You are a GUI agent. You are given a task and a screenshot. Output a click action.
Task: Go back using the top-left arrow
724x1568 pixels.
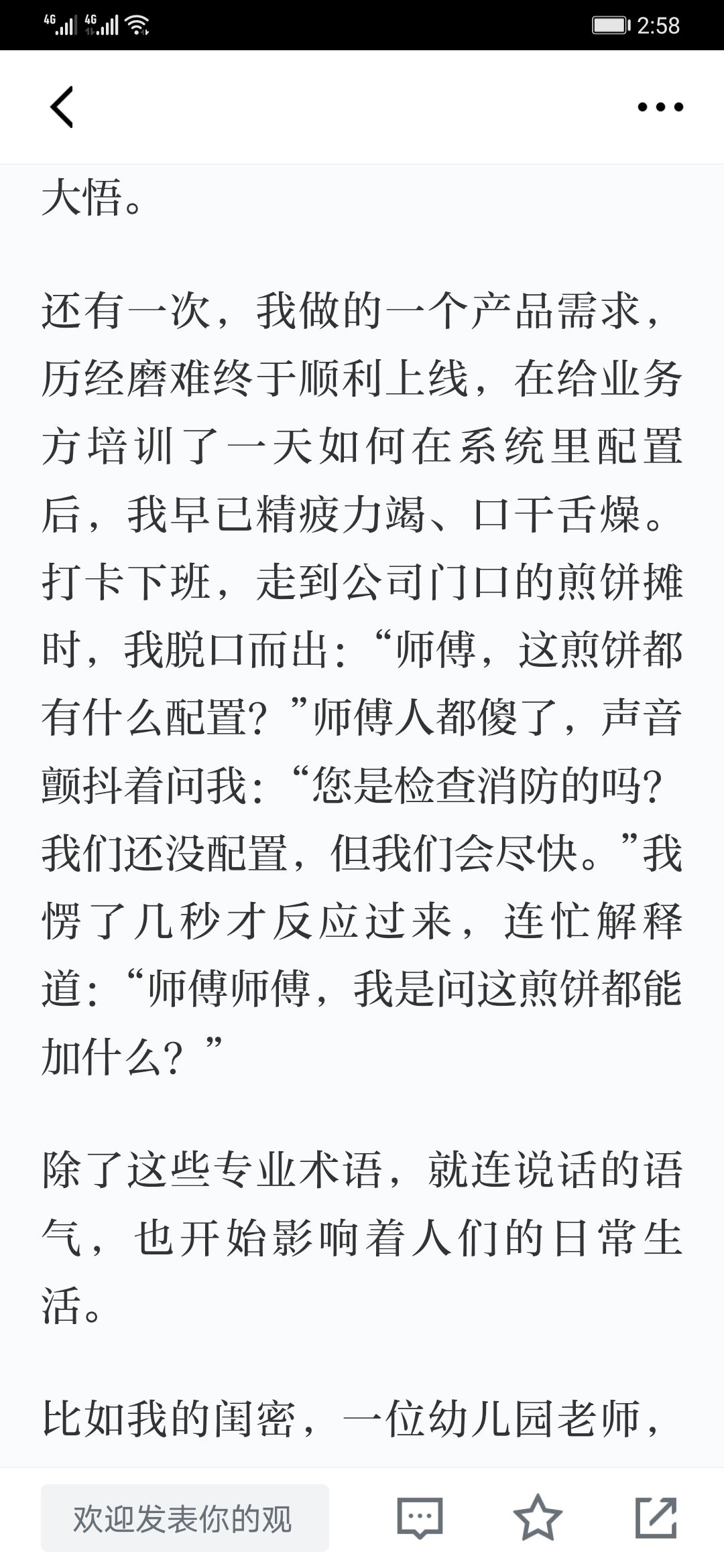point(61,107)
